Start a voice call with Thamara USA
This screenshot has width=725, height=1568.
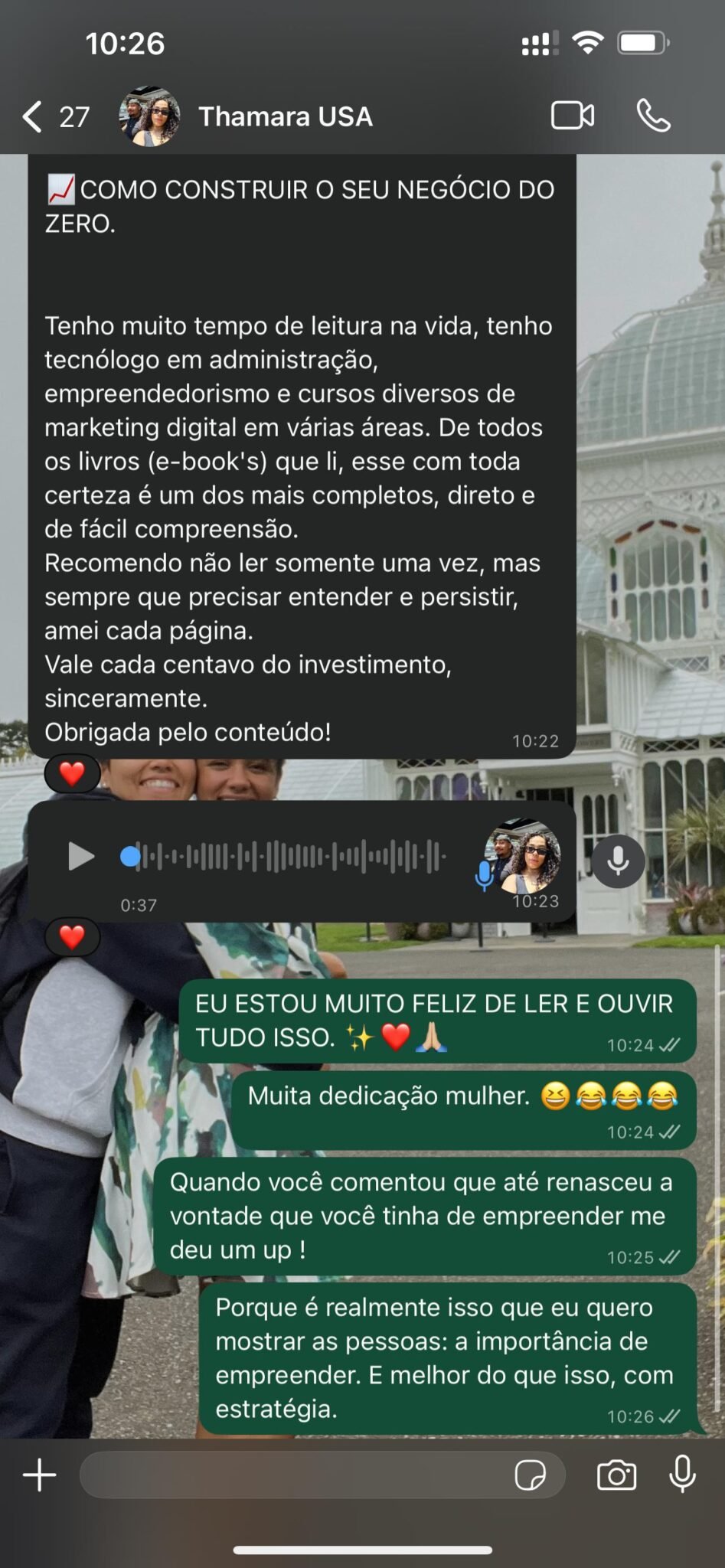coord(653,116)
